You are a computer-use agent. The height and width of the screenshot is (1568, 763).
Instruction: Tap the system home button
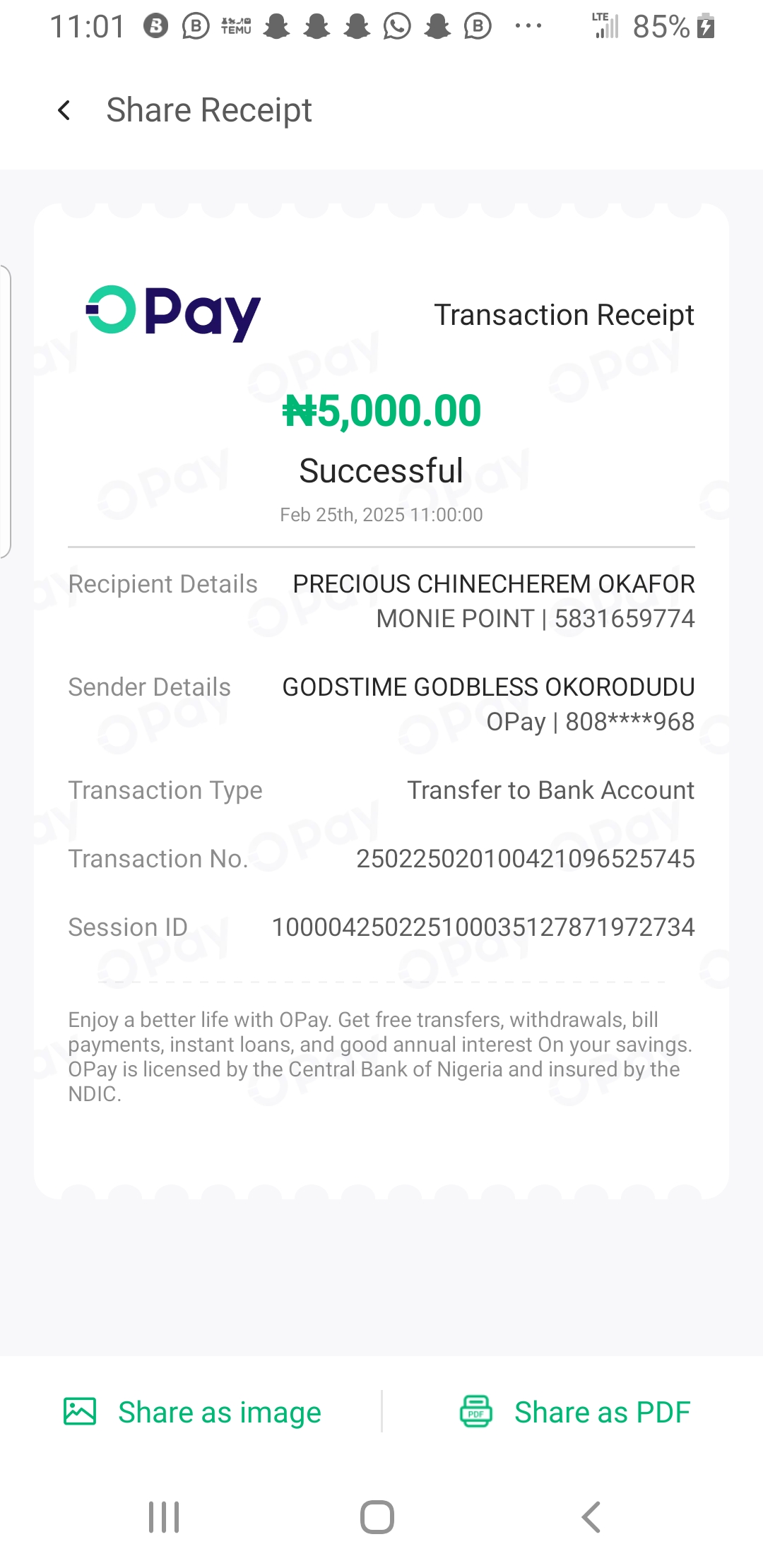point(377,1516)
